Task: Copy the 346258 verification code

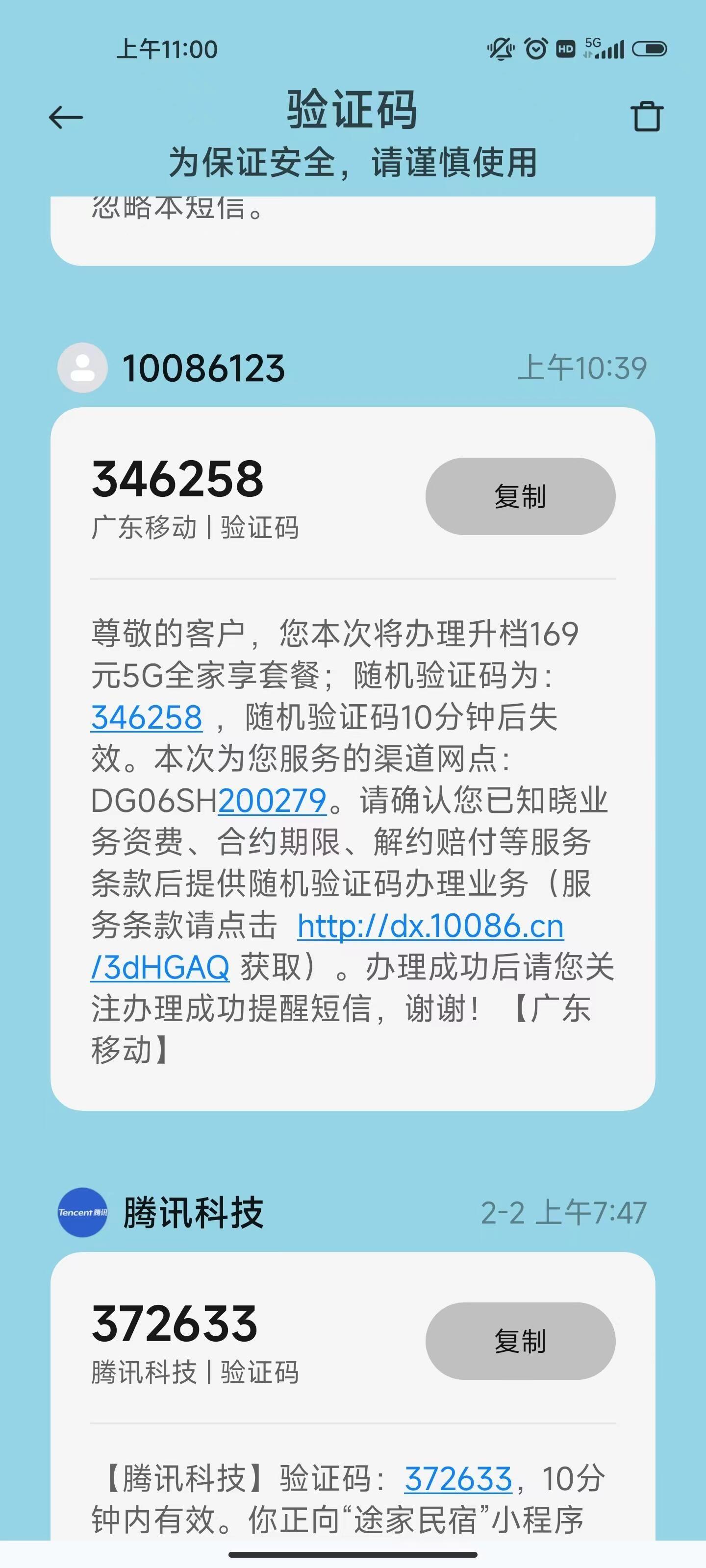Action: click(x=520, y=496)
